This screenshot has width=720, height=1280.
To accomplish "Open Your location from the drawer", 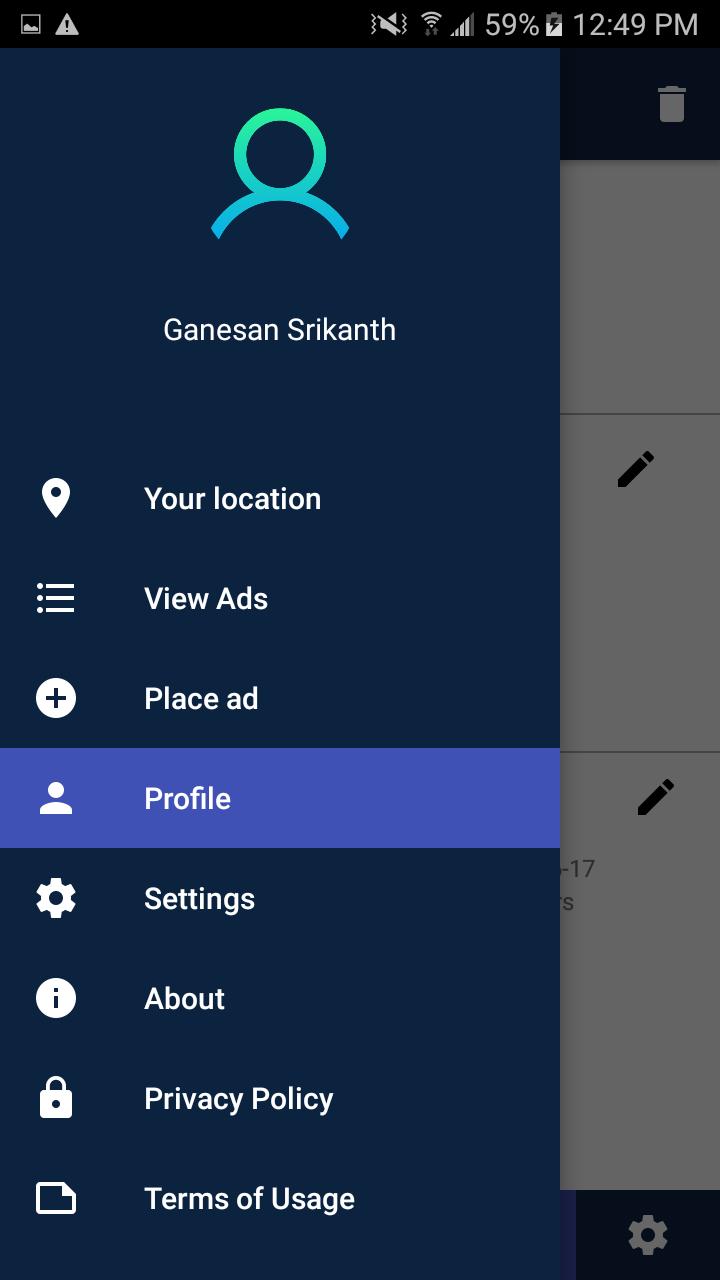I will coord(232,498).
